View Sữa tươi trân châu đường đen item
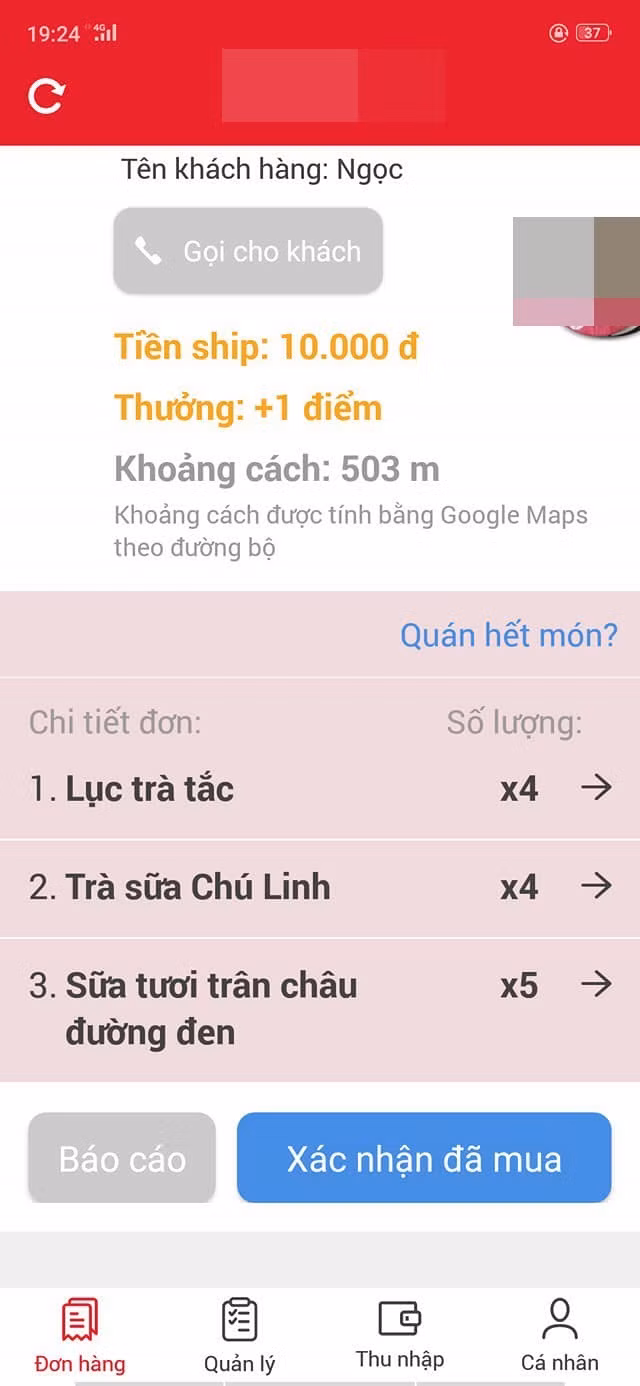The height and width of the screenshot is (1386, 640). click(596, 985)
